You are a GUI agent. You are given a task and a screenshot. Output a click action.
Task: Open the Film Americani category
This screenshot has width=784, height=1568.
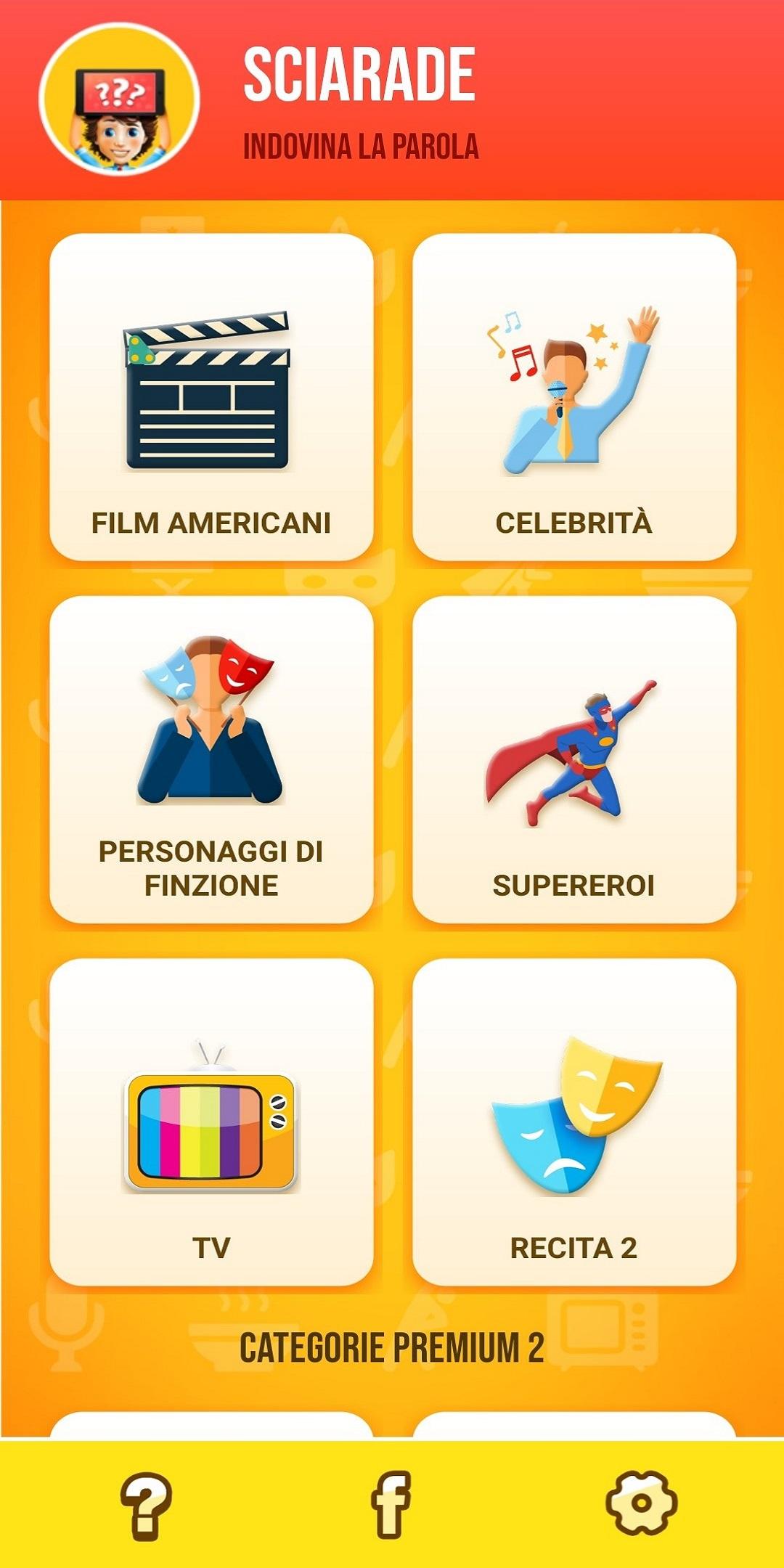click(x=211, y=397)
